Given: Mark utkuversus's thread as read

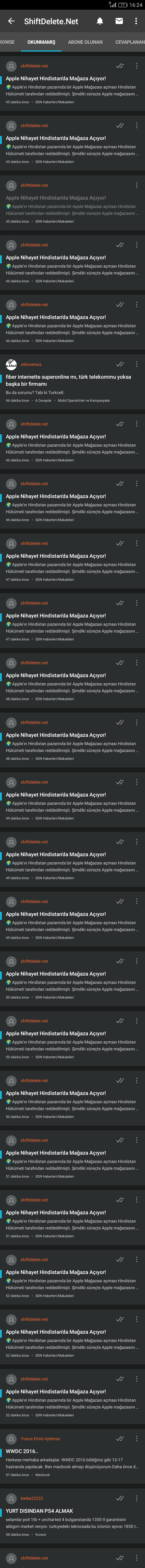Looking at the screenshot, I should [x=120, y=364].
